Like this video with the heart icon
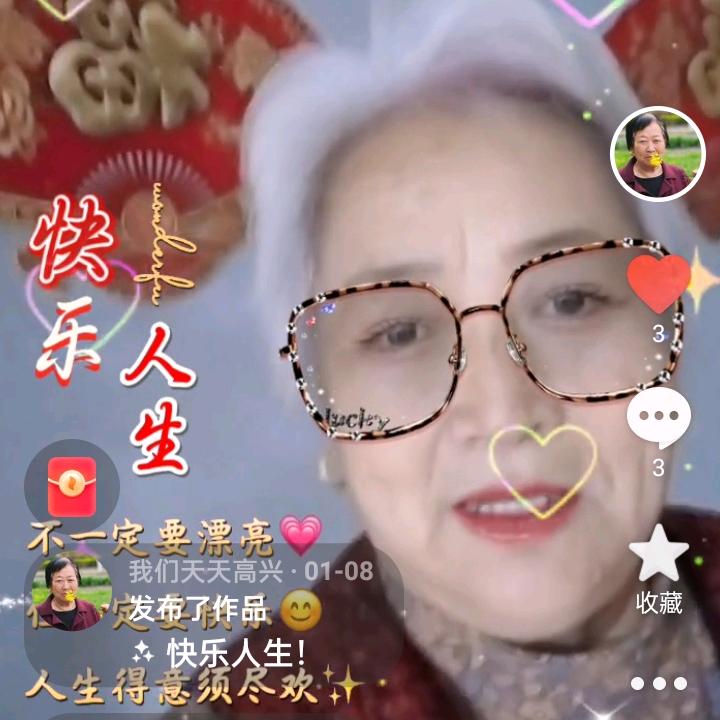 (658, 283)
